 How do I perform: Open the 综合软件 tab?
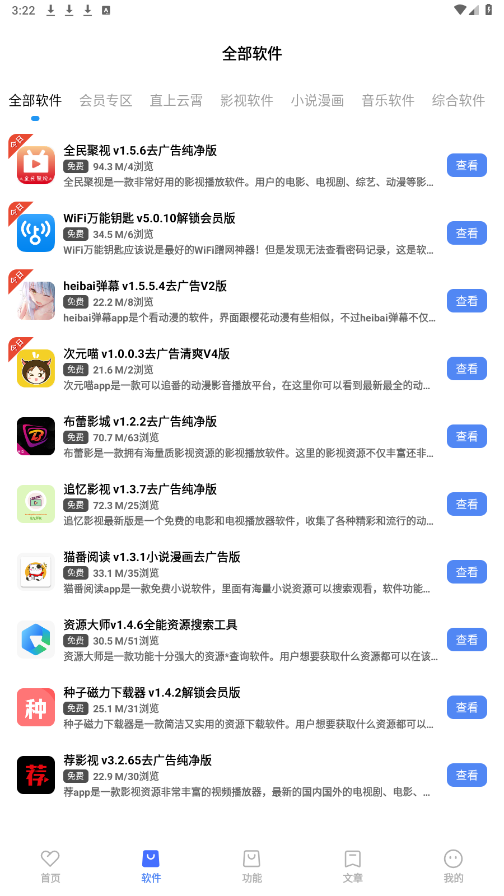click(458, 101)
